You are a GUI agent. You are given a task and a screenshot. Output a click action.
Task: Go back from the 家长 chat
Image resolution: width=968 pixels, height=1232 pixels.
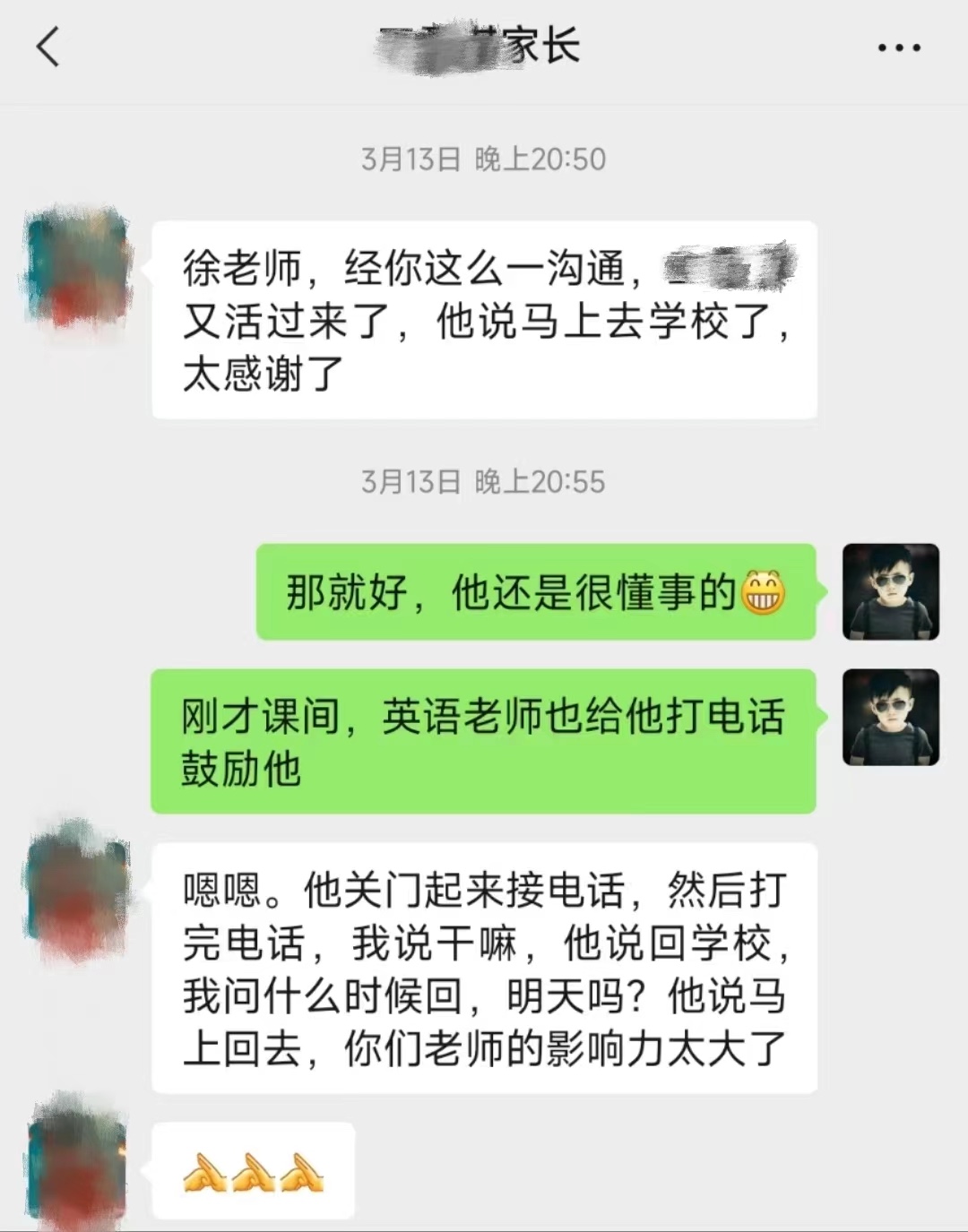(x=48, y=47)
